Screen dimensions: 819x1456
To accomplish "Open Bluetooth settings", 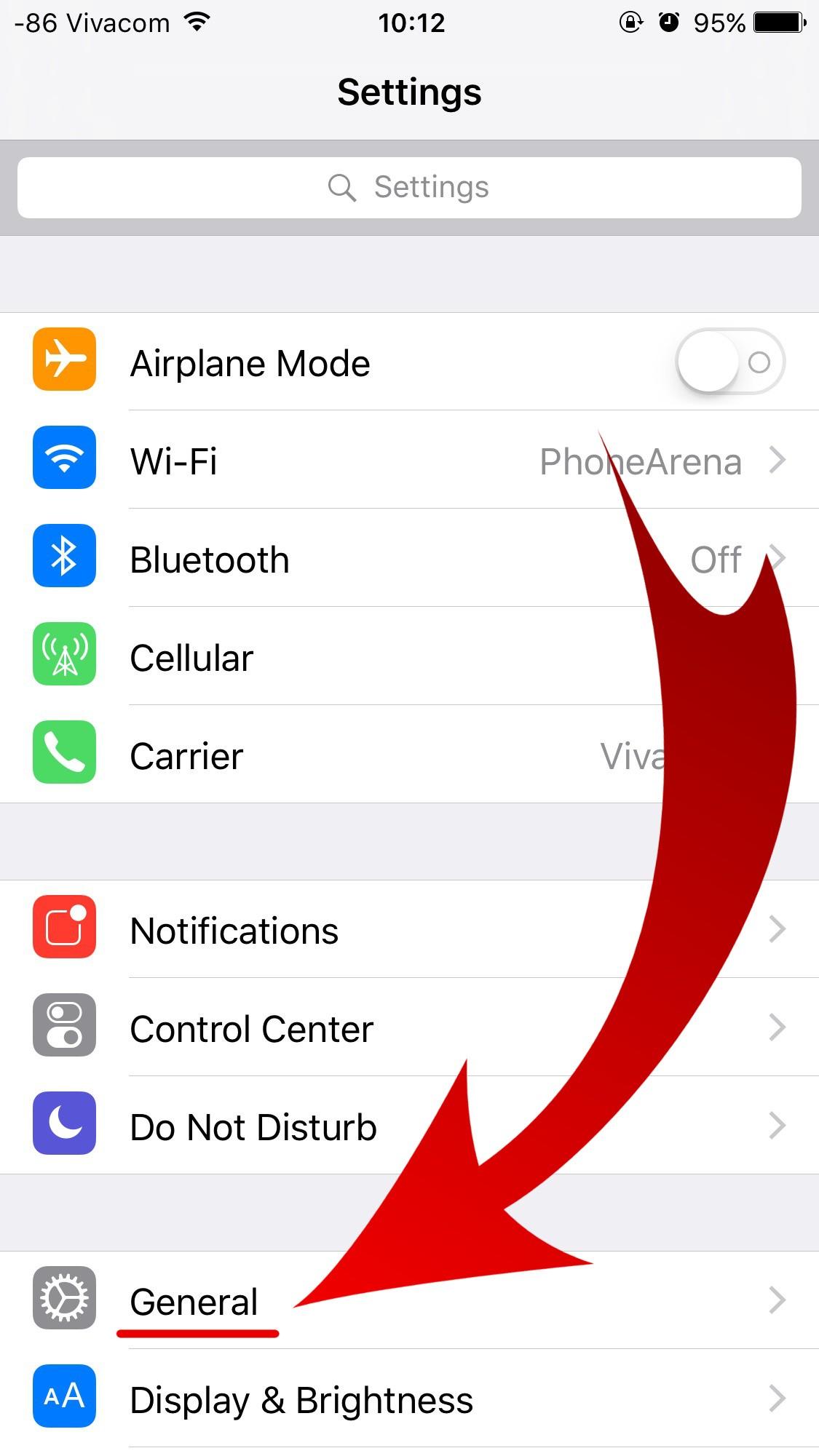I will click(x=409, y=559).
